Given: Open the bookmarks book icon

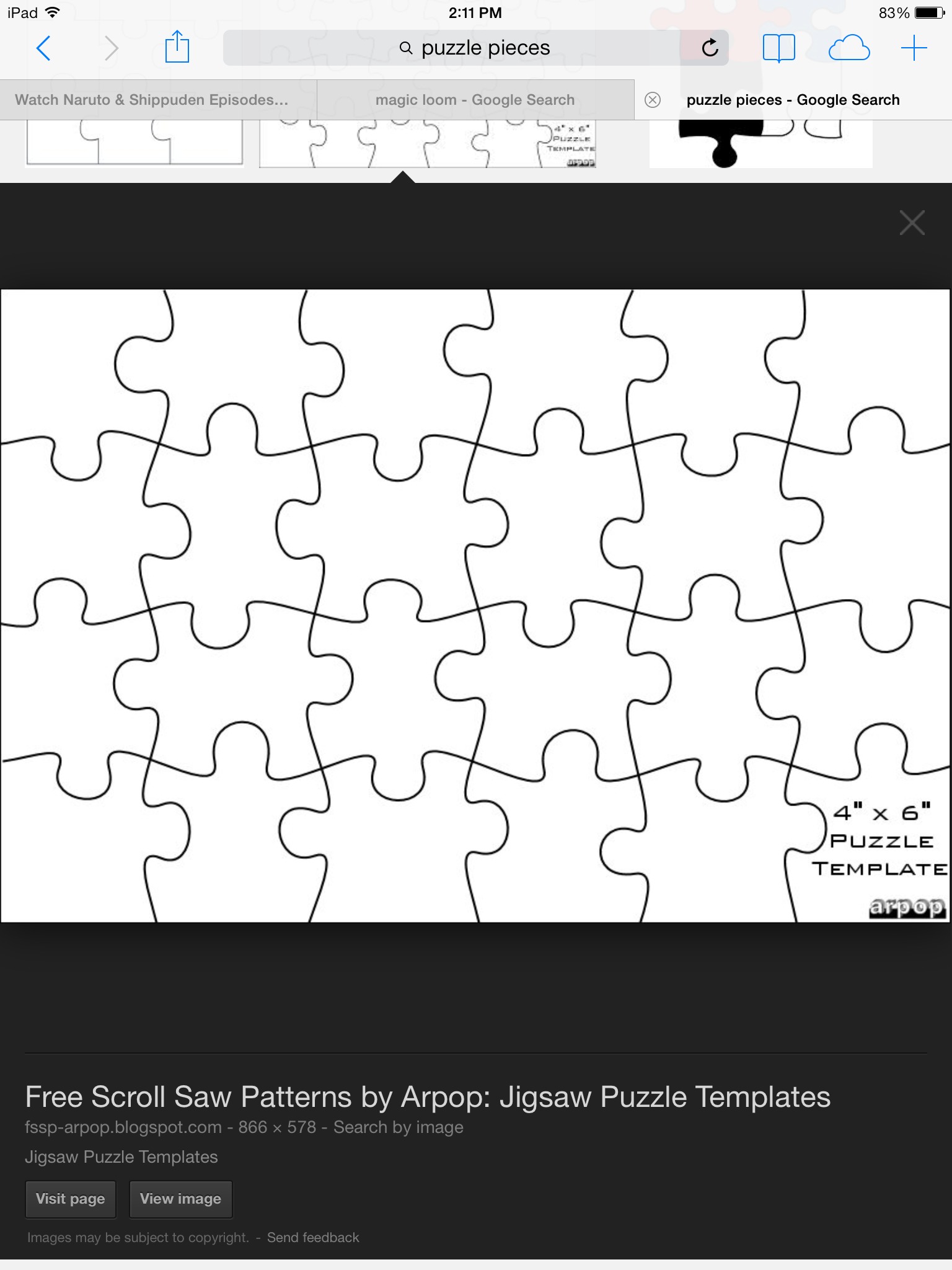Looking at the screenshot, I should click(x=778, y=48).
